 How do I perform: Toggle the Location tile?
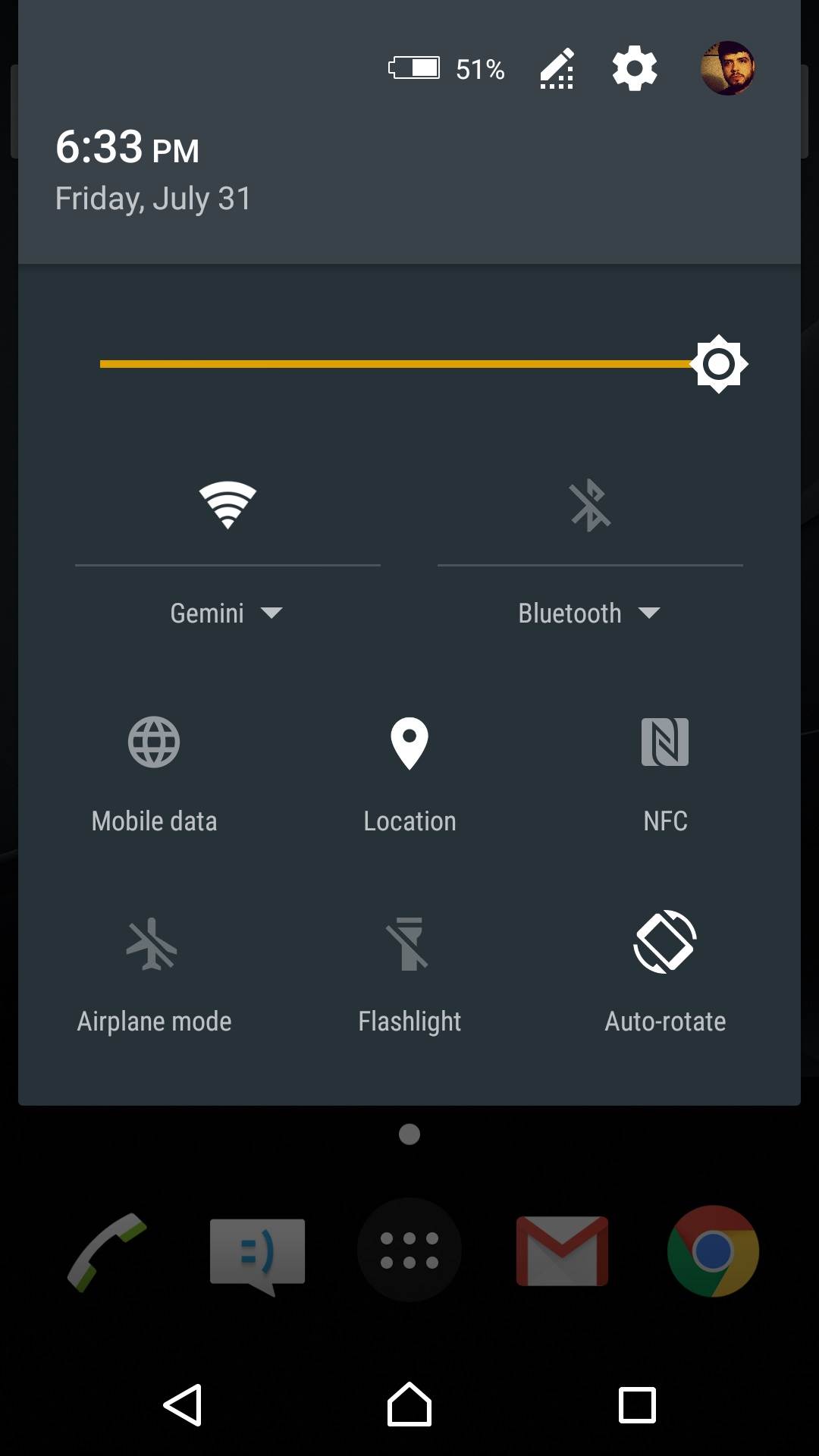coord(409,773)
